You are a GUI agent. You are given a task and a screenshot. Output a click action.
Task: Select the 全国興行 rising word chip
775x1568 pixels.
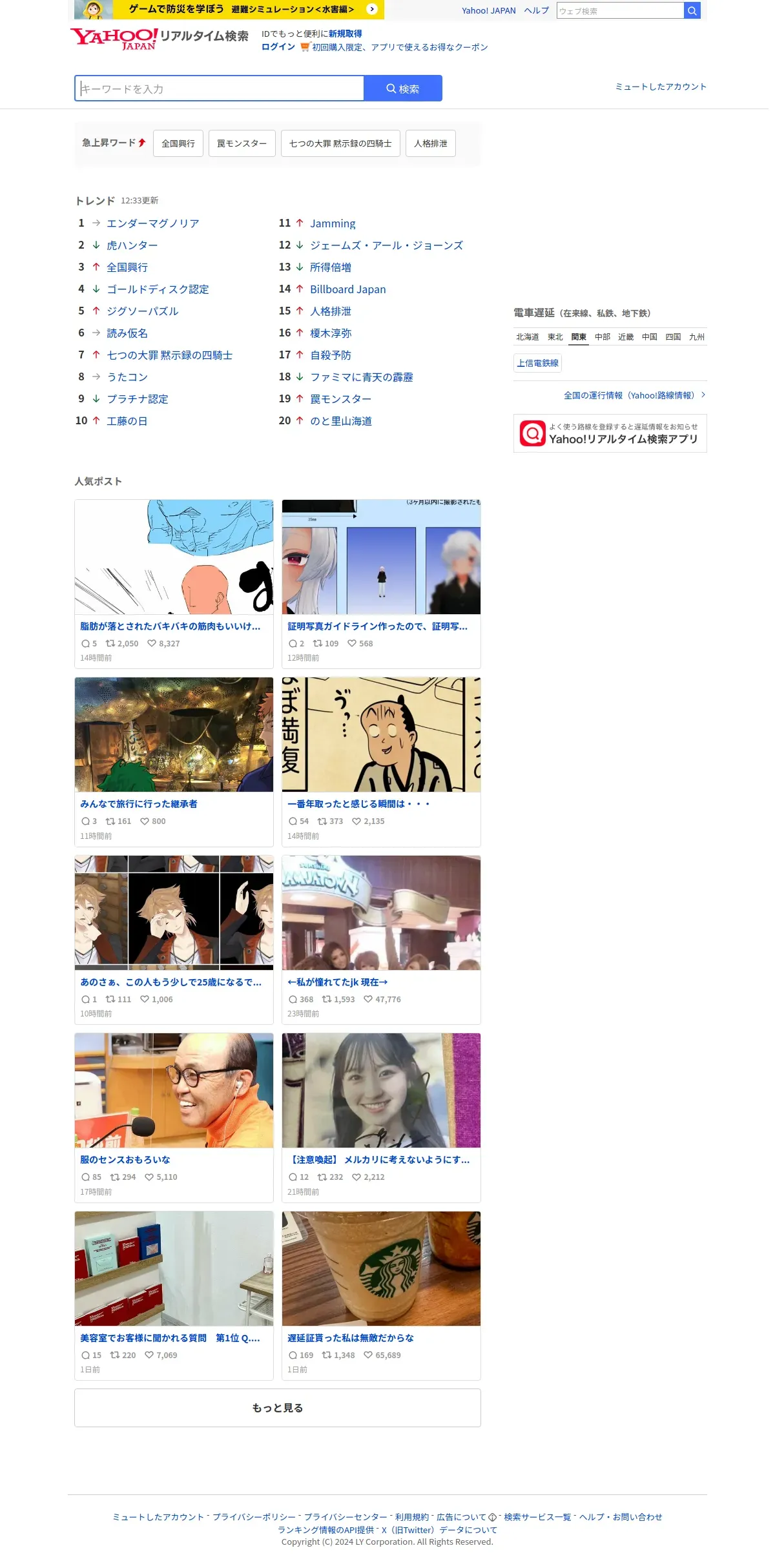coord(178,143)
